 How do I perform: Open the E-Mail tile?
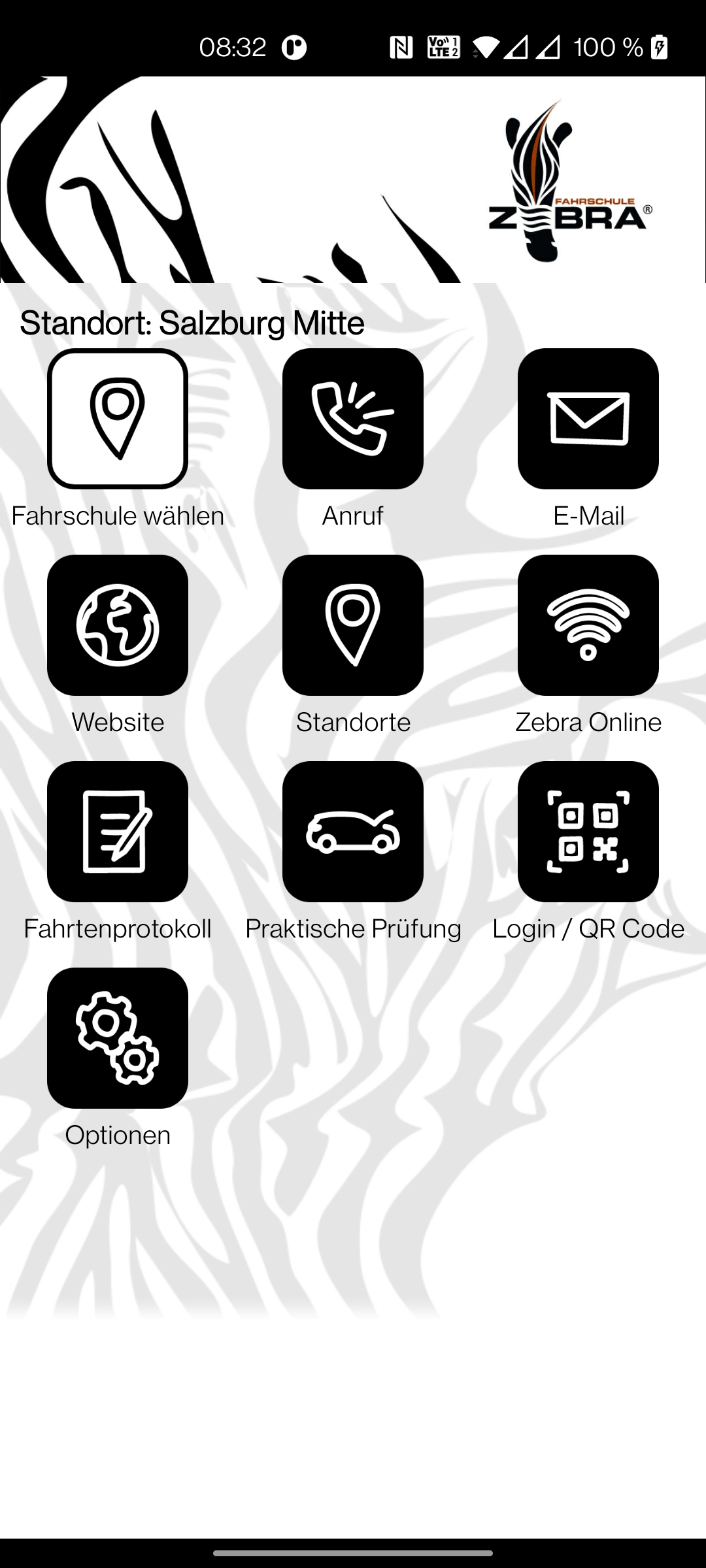point(588,419)
